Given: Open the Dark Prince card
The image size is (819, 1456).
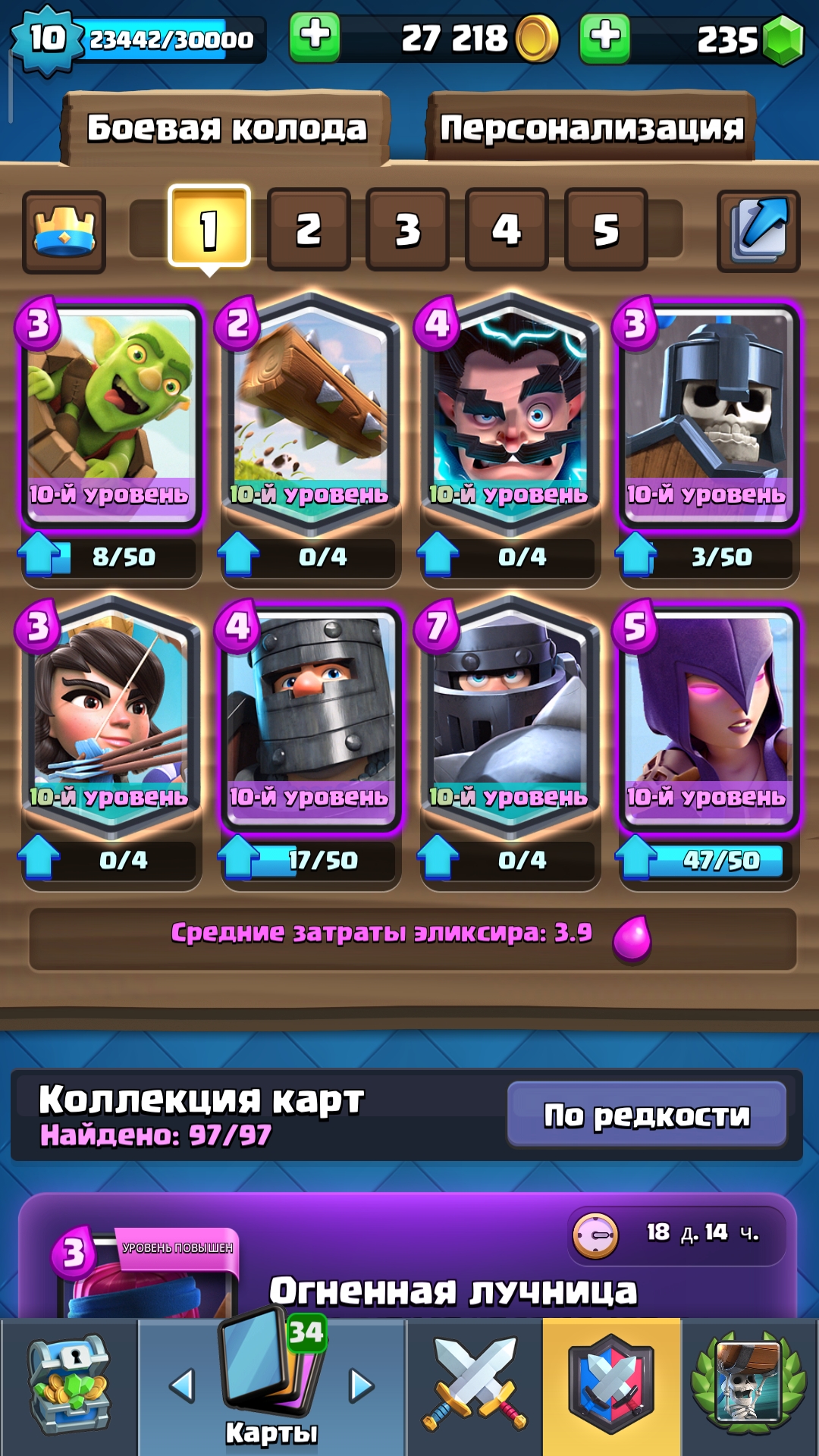Looking at the screenshot, I should 311,718.
